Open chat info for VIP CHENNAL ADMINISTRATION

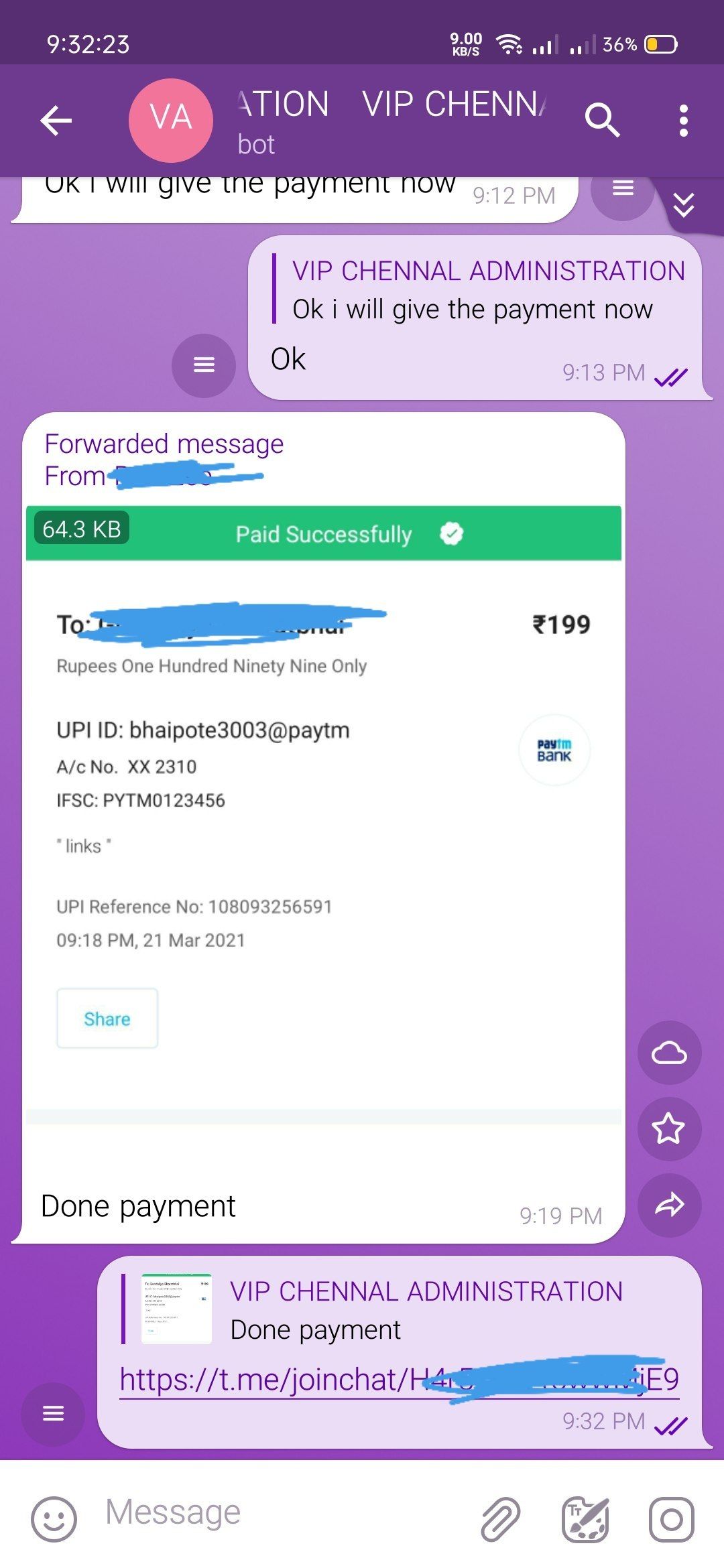click(x=392, y=121)
